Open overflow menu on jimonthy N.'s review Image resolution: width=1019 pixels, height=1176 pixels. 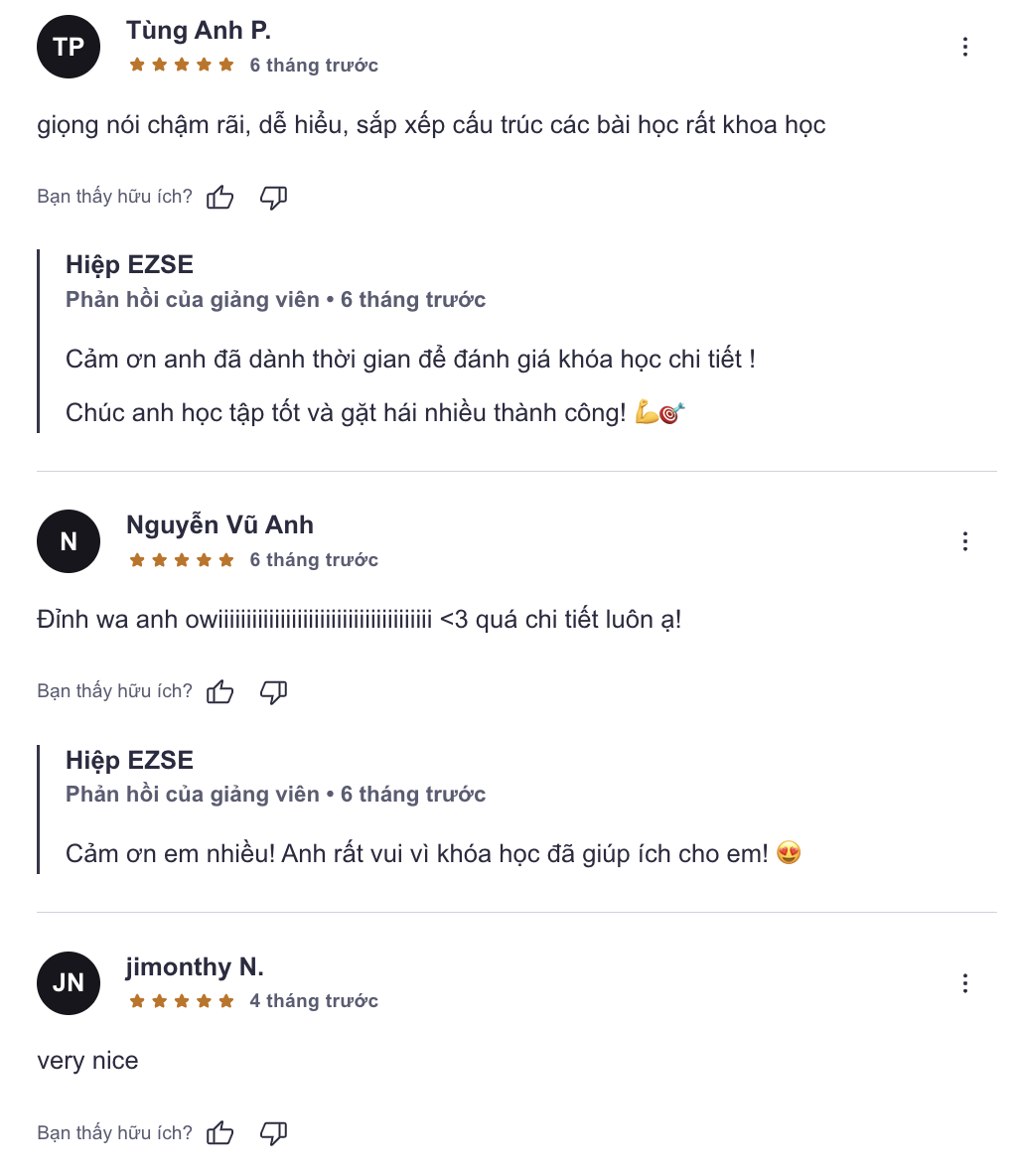964,983
